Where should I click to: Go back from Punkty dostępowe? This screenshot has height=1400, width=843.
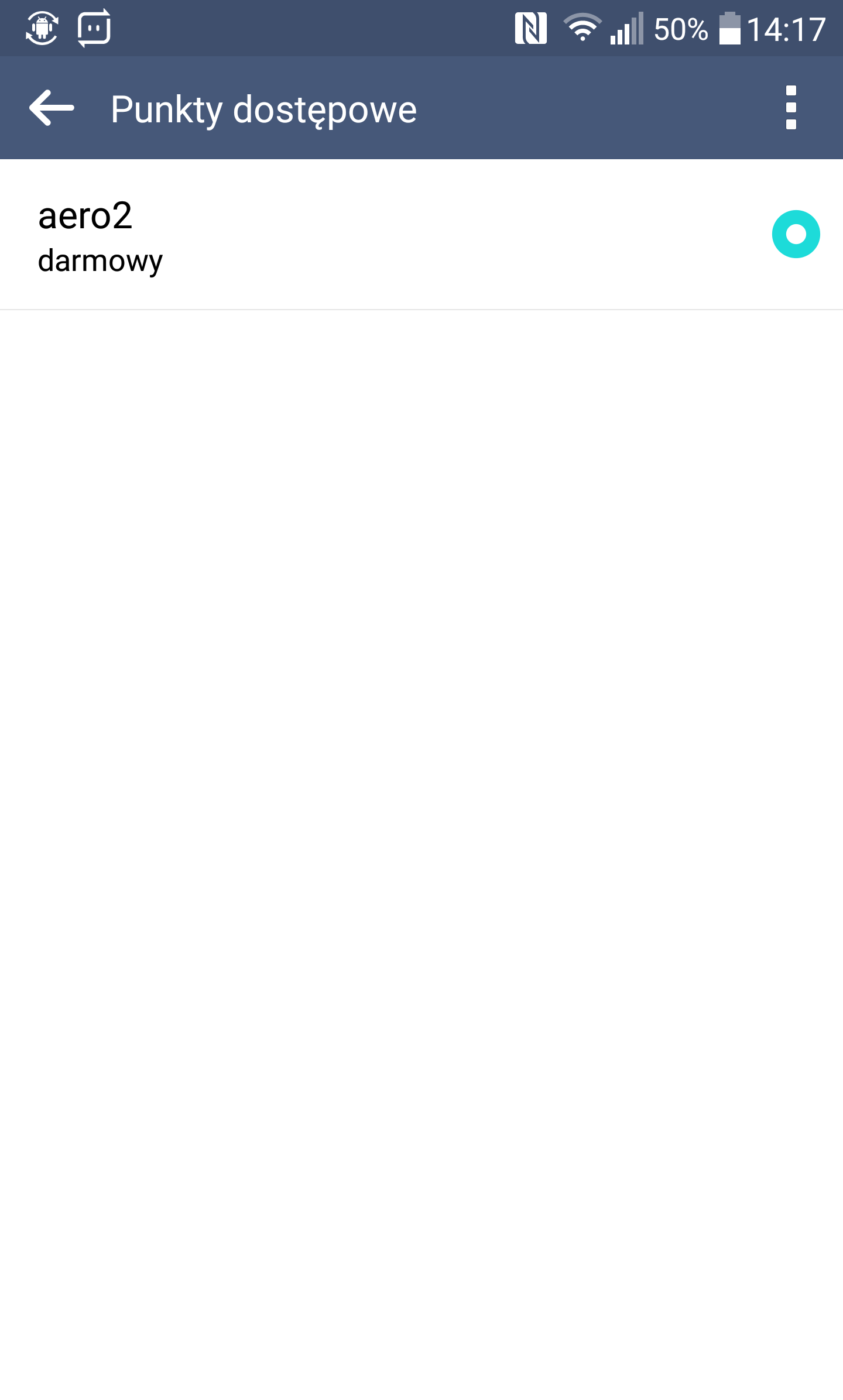pyautogui.click(x=52, y=108)
